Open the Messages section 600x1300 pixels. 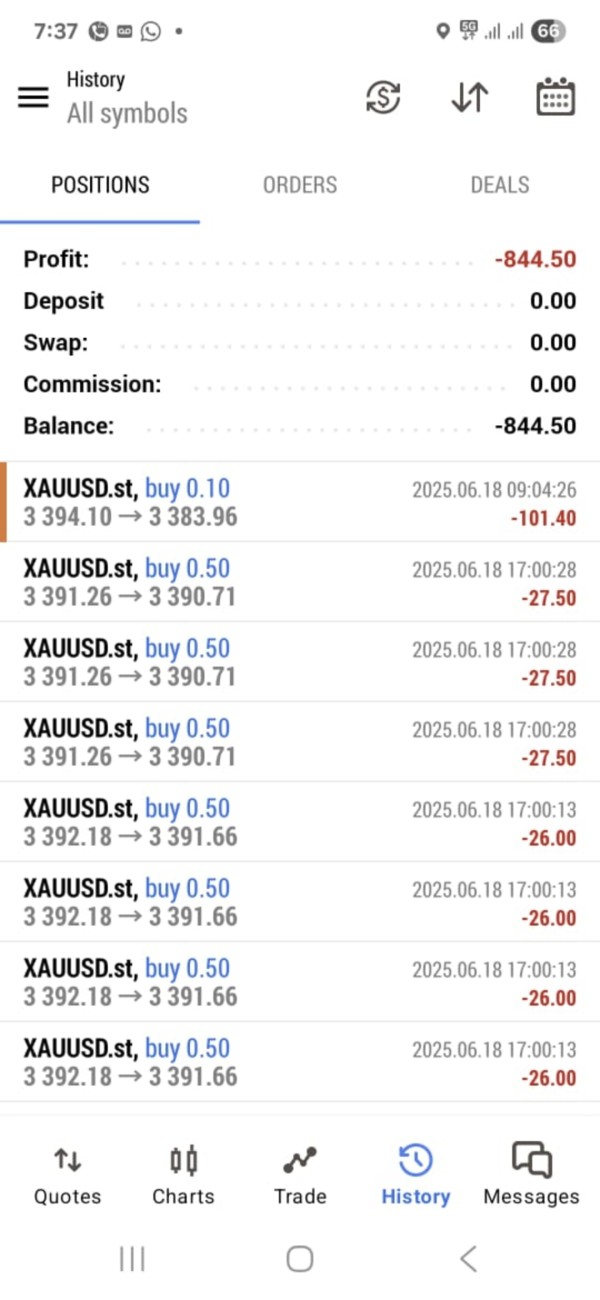point(531,1176)
